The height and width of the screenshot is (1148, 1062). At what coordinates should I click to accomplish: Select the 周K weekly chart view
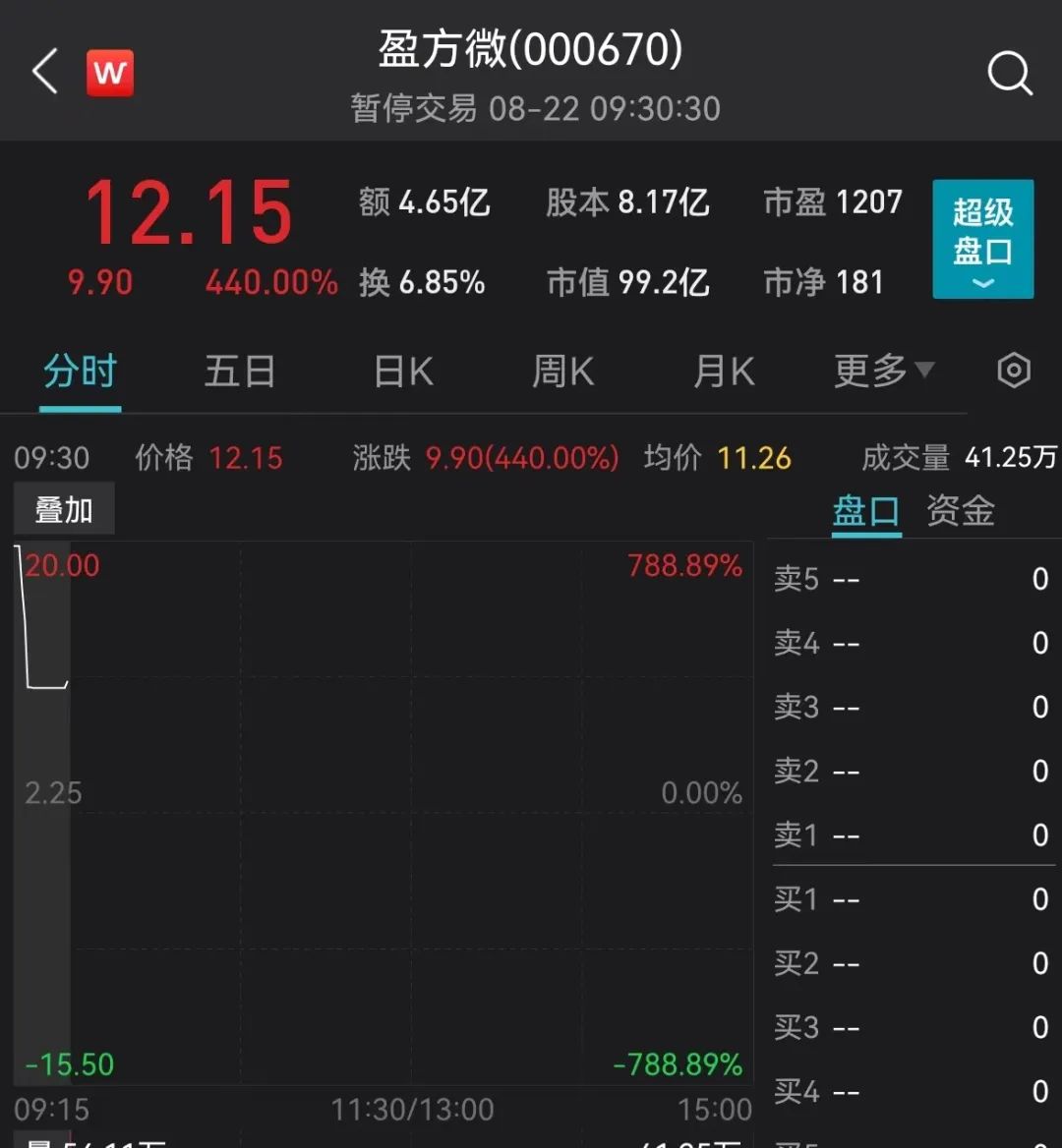tap(562, 372)
